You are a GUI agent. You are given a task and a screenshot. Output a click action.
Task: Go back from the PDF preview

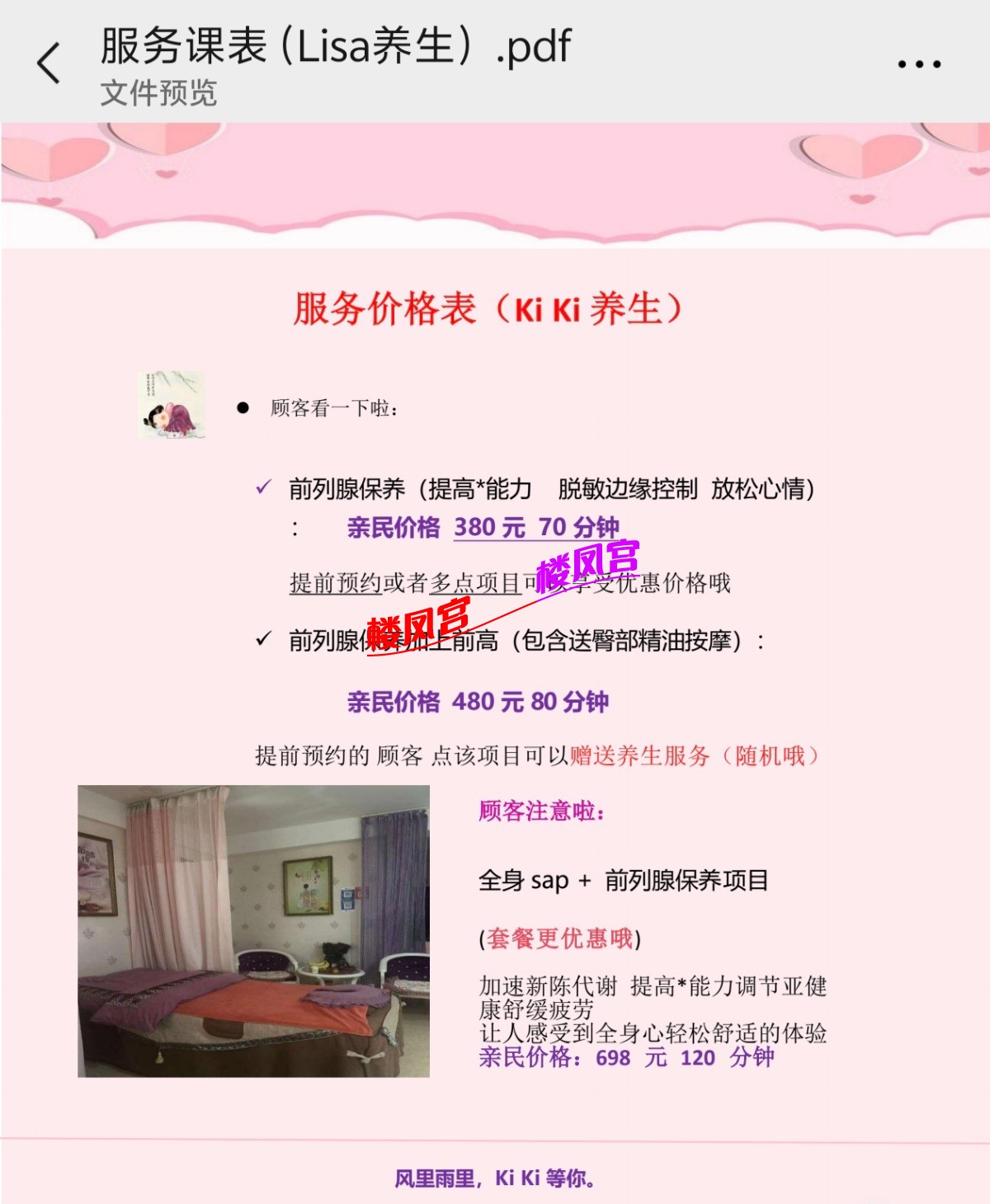click(x=49, y=63)
